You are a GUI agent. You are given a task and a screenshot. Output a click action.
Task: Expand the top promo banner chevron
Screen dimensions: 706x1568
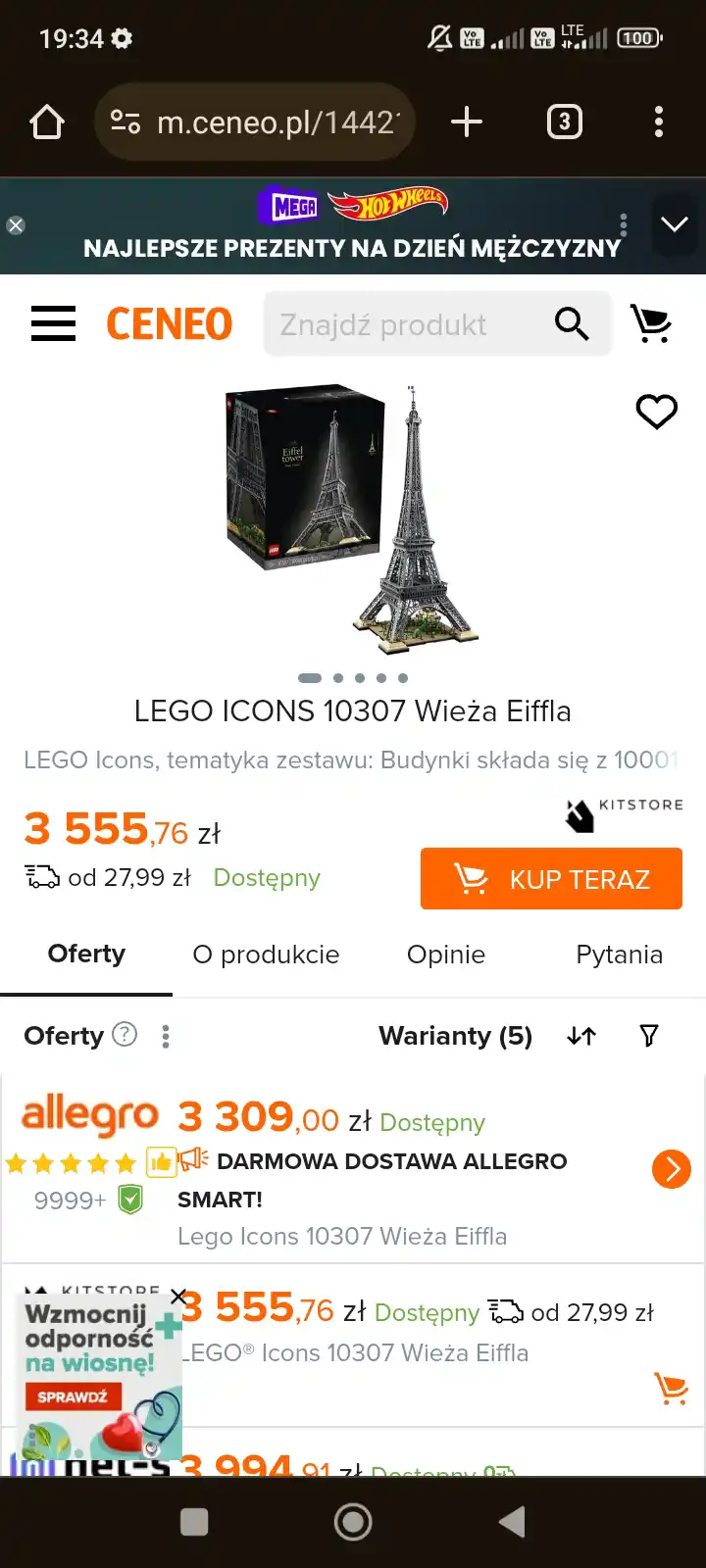point(675,224)
